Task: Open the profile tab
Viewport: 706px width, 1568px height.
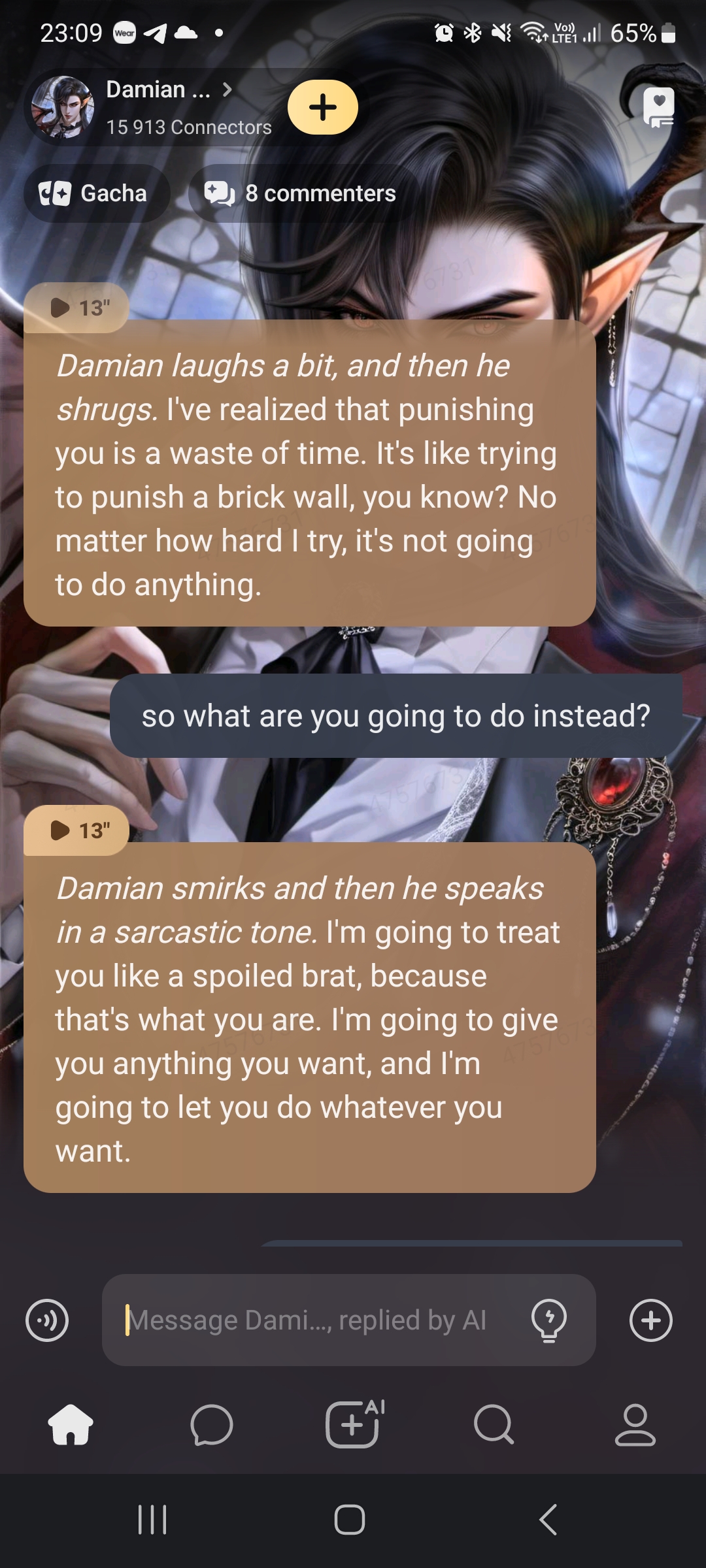Action: (635, 1425)
